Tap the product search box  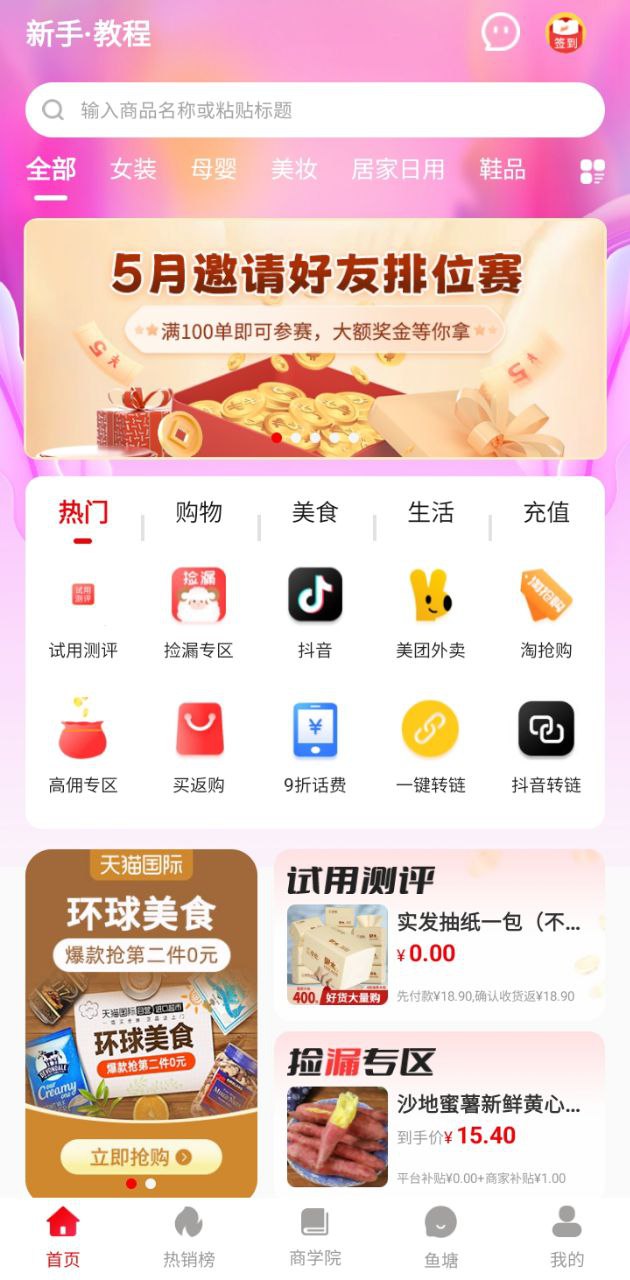[314, 110]
